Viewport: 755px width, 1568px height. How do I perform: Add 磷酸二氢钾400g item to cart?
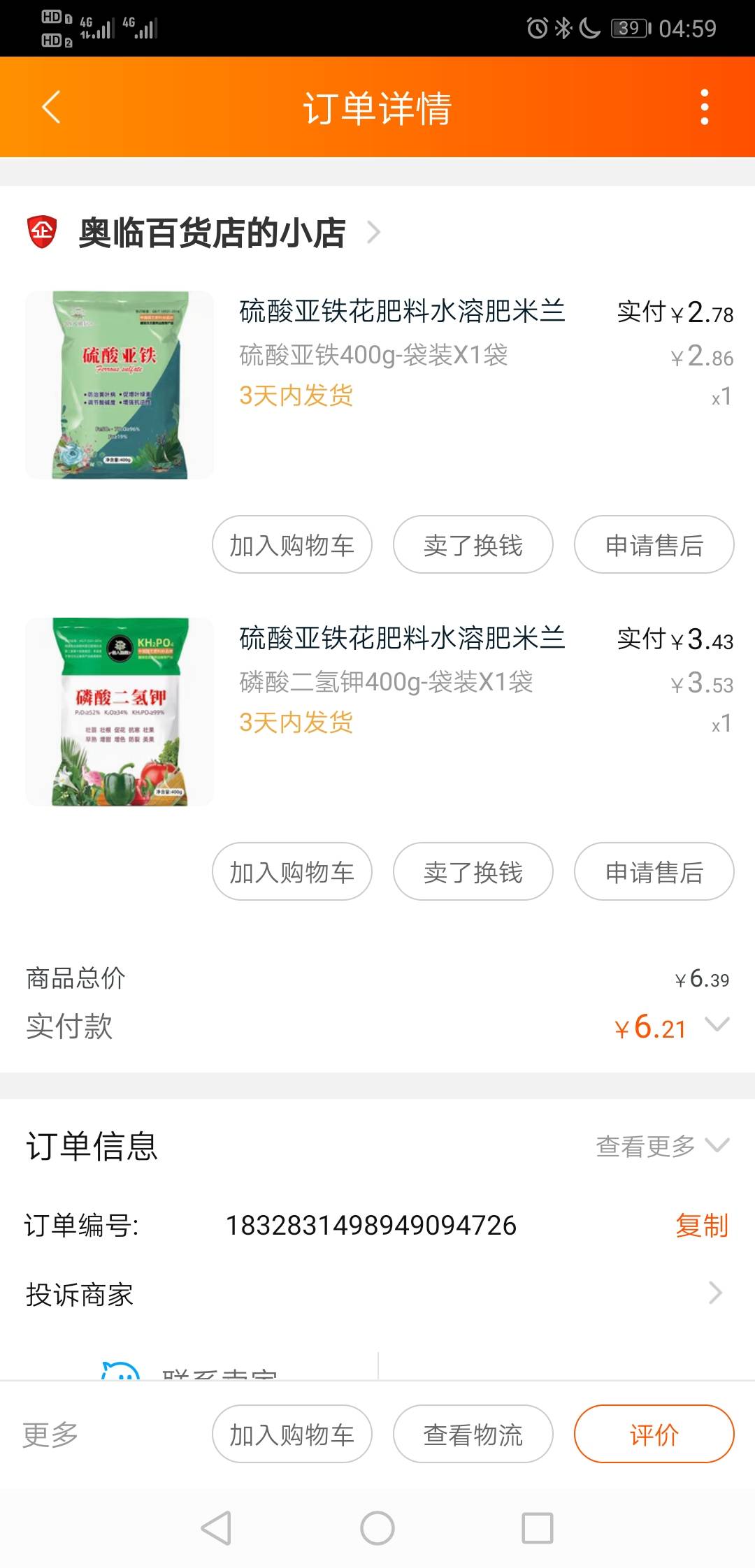(292, 872)
